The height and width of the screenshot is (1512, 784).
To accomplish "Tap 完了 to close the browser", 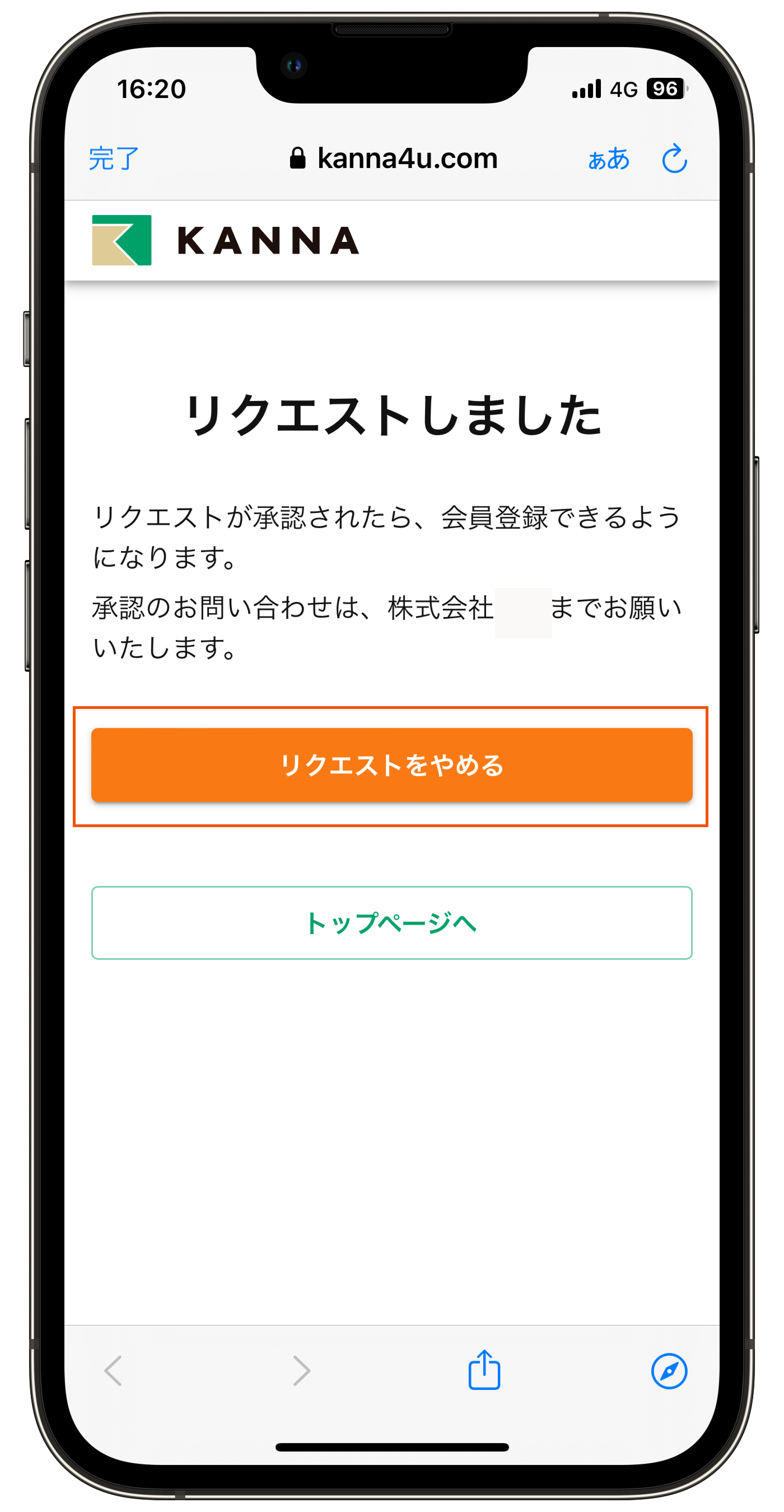I will coord(114,158).
